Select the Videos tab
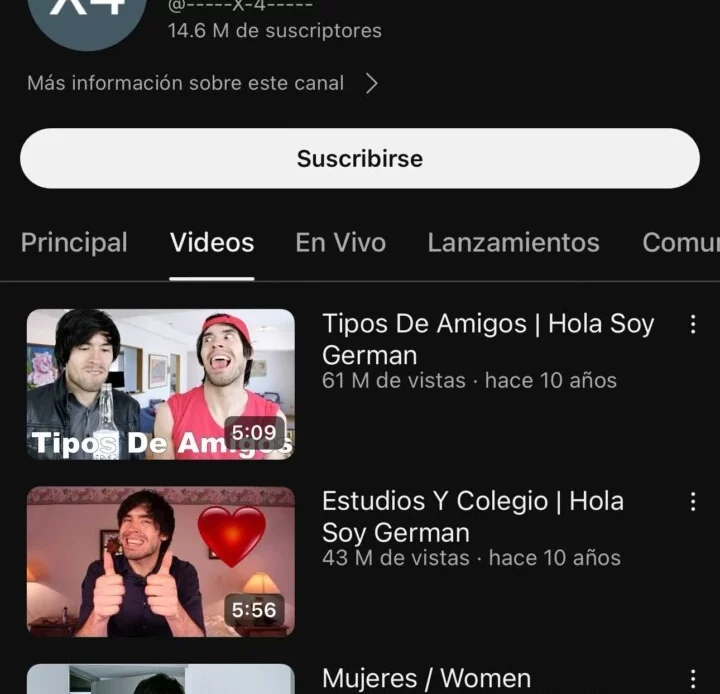The image size is (720, 694). [212, 242]
